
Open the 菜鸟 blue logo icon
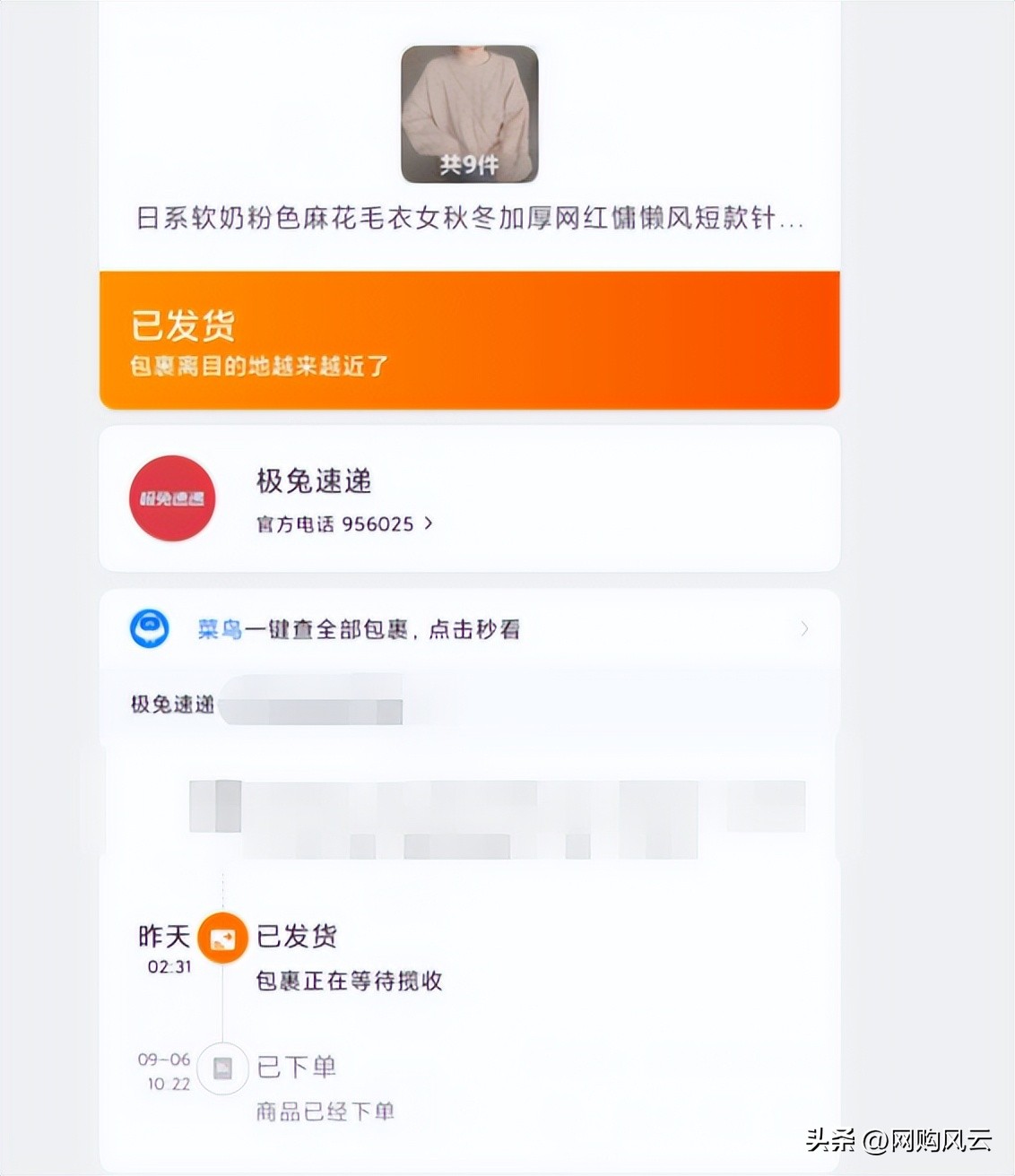(150, 629)
